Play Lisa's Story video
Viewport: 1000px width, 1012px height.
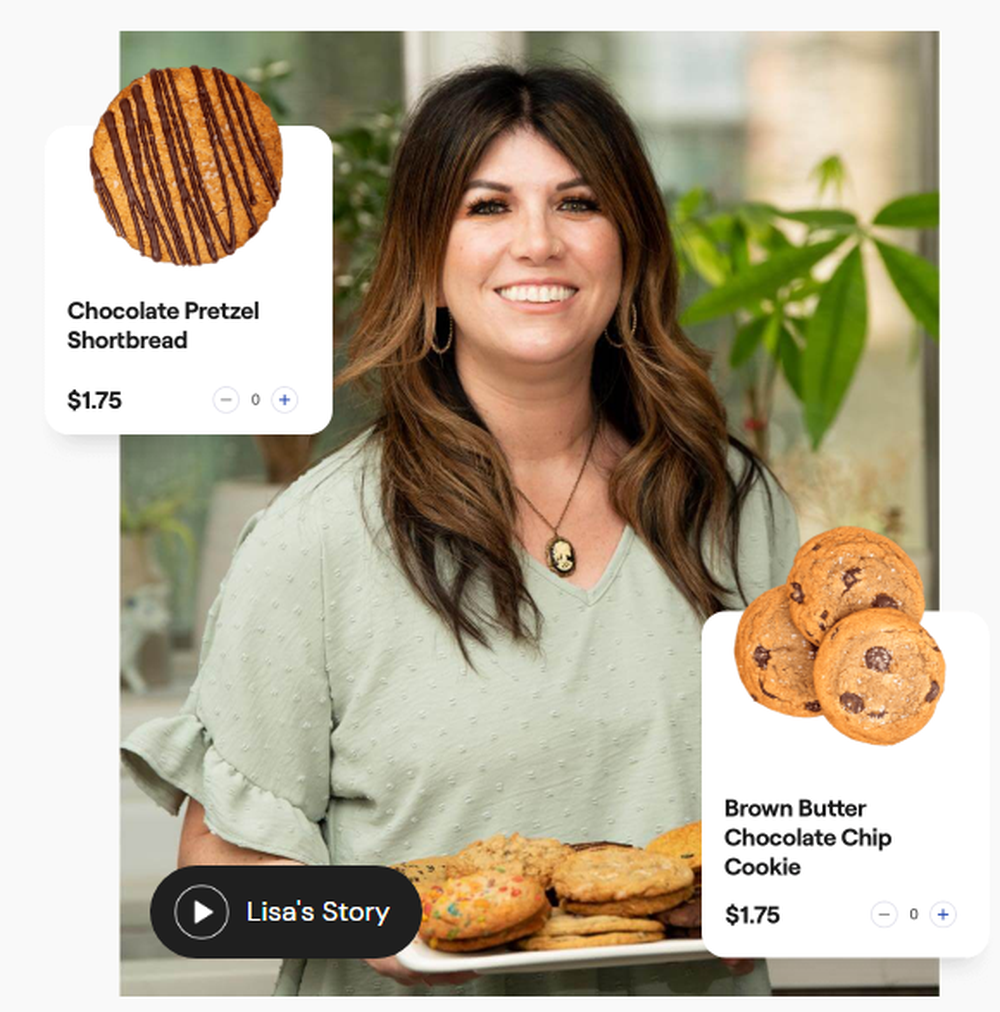[x=202, y=912]
